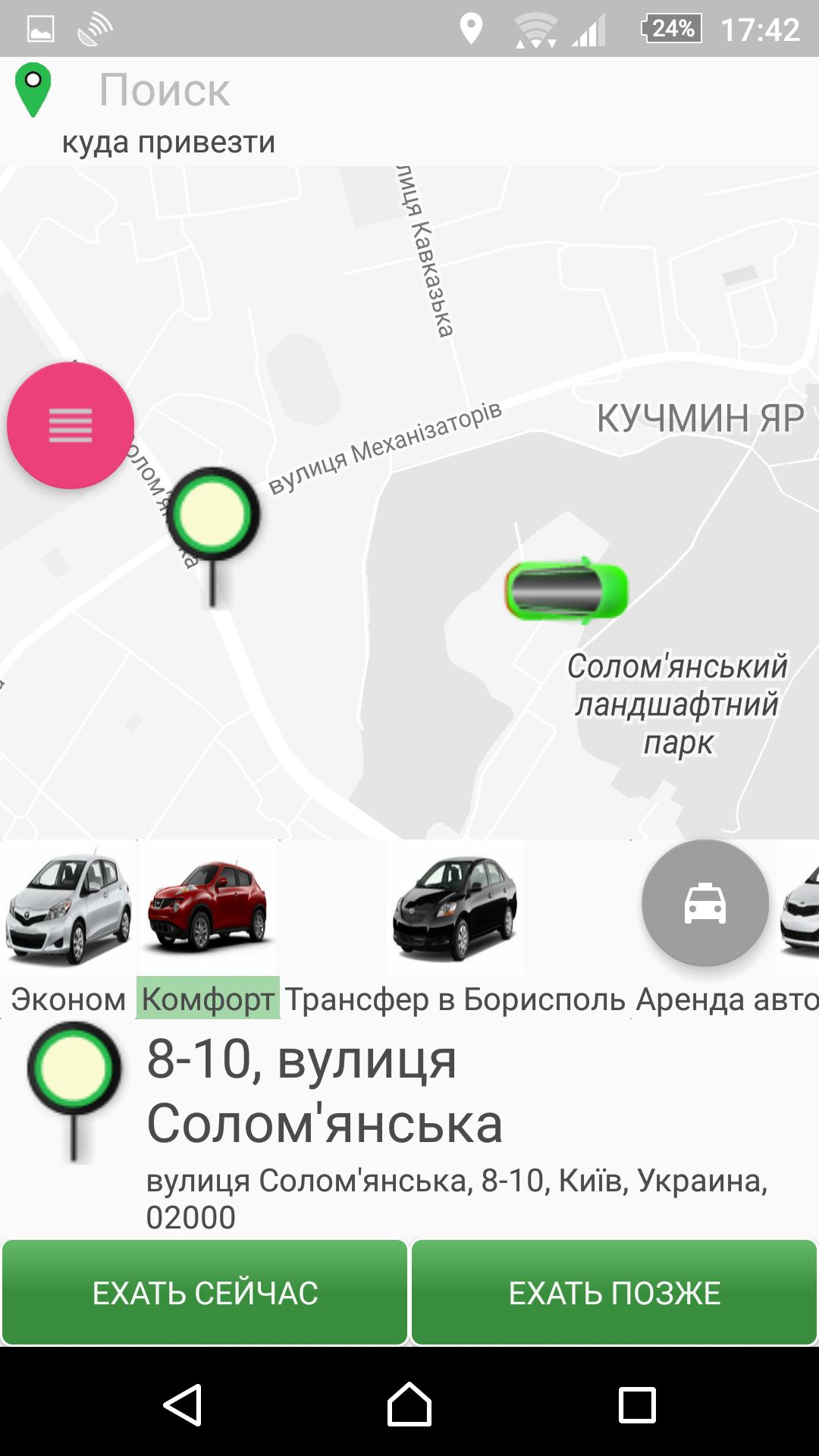This screenshot has width=819, height=1456.
Task: Schedule ride with Ехать позже
Action: coord(614,1293)
